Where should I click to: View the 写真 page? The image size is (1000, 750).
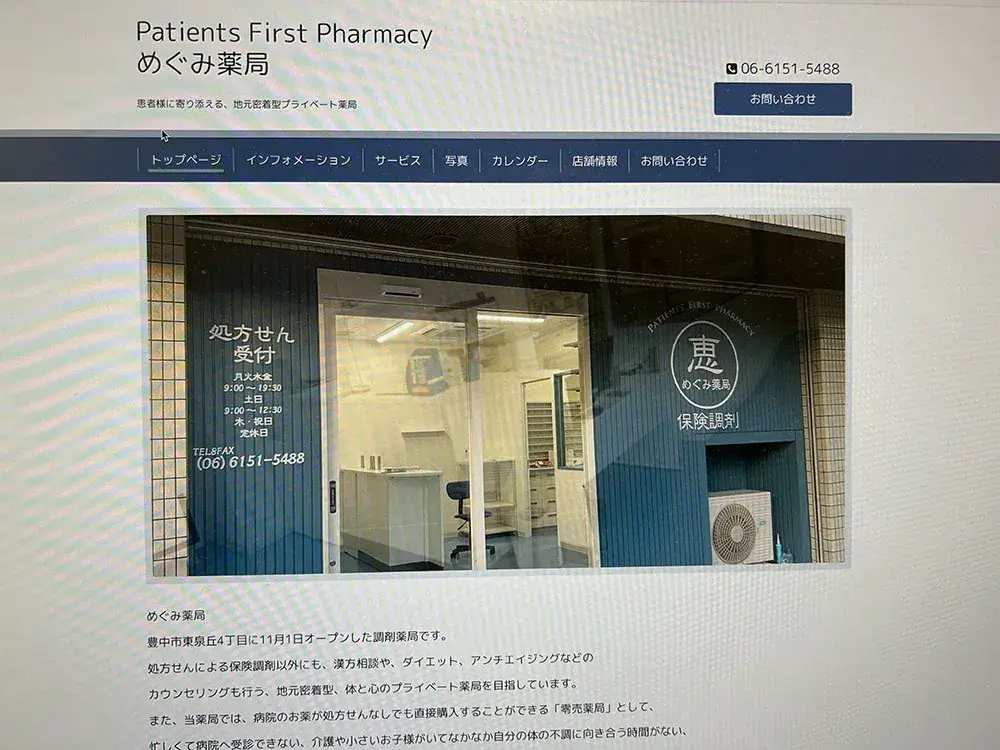coord(456,160)
